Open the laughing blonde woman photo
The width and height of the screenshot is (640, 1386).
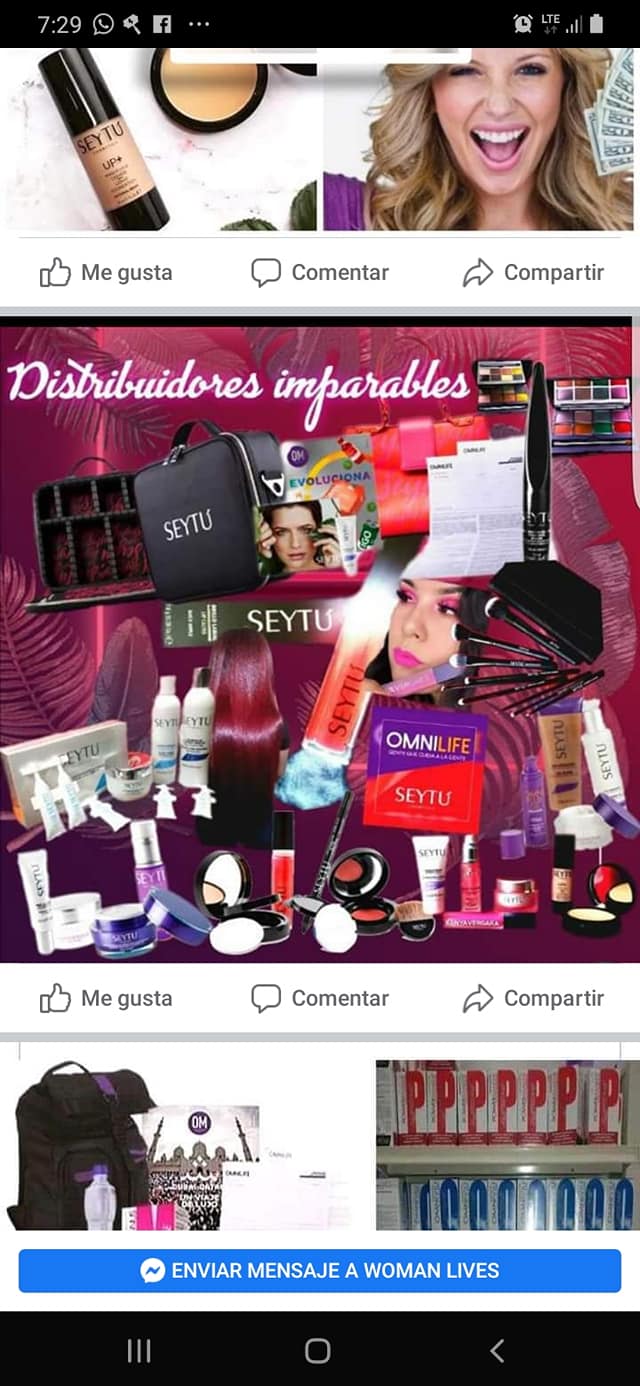[478, 138]
